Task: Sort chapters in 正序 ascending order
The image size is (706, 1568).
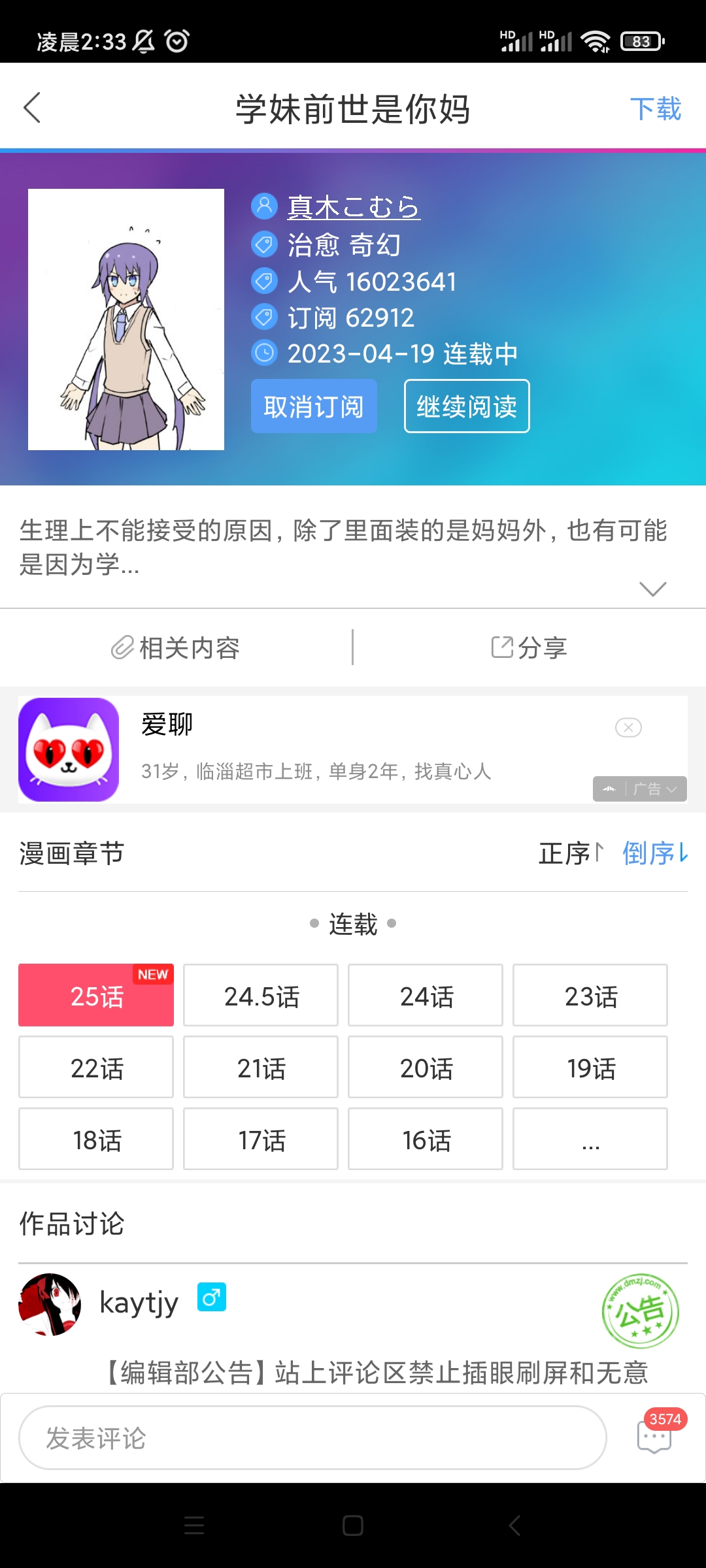Action: tap(571, 853)
